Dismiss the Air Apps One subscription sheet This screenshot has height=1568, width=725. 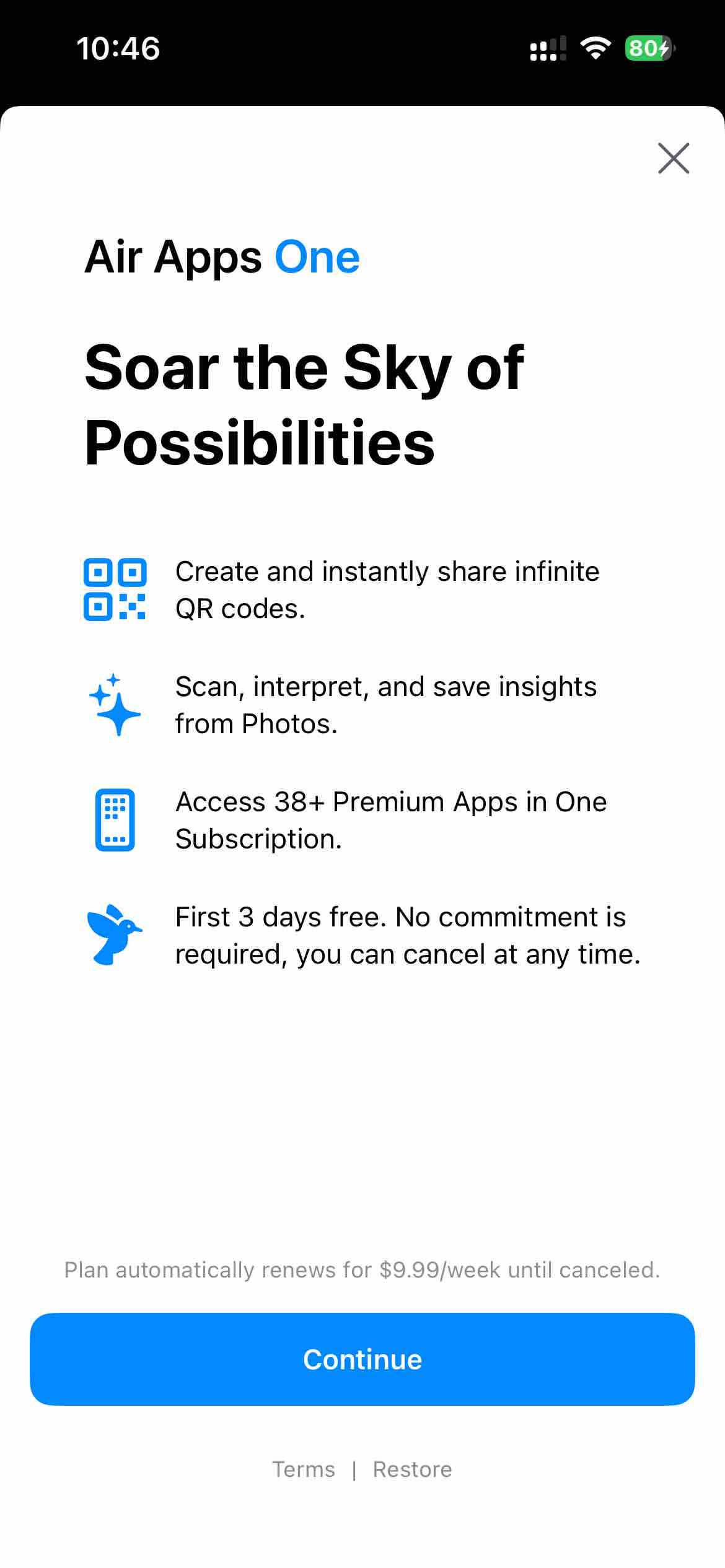[674, 159]
